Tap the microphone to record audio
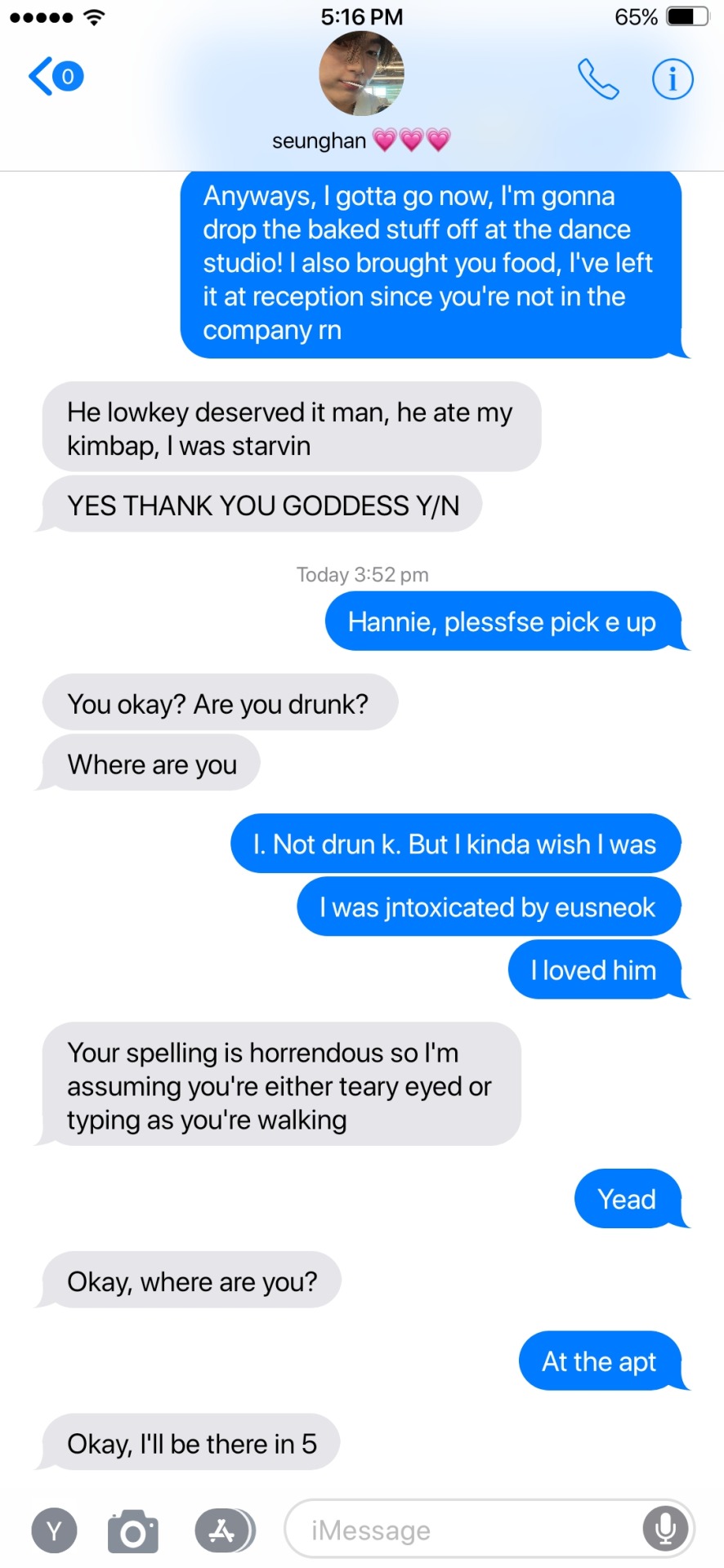724x1568 pixels. tap(665, 1528)
